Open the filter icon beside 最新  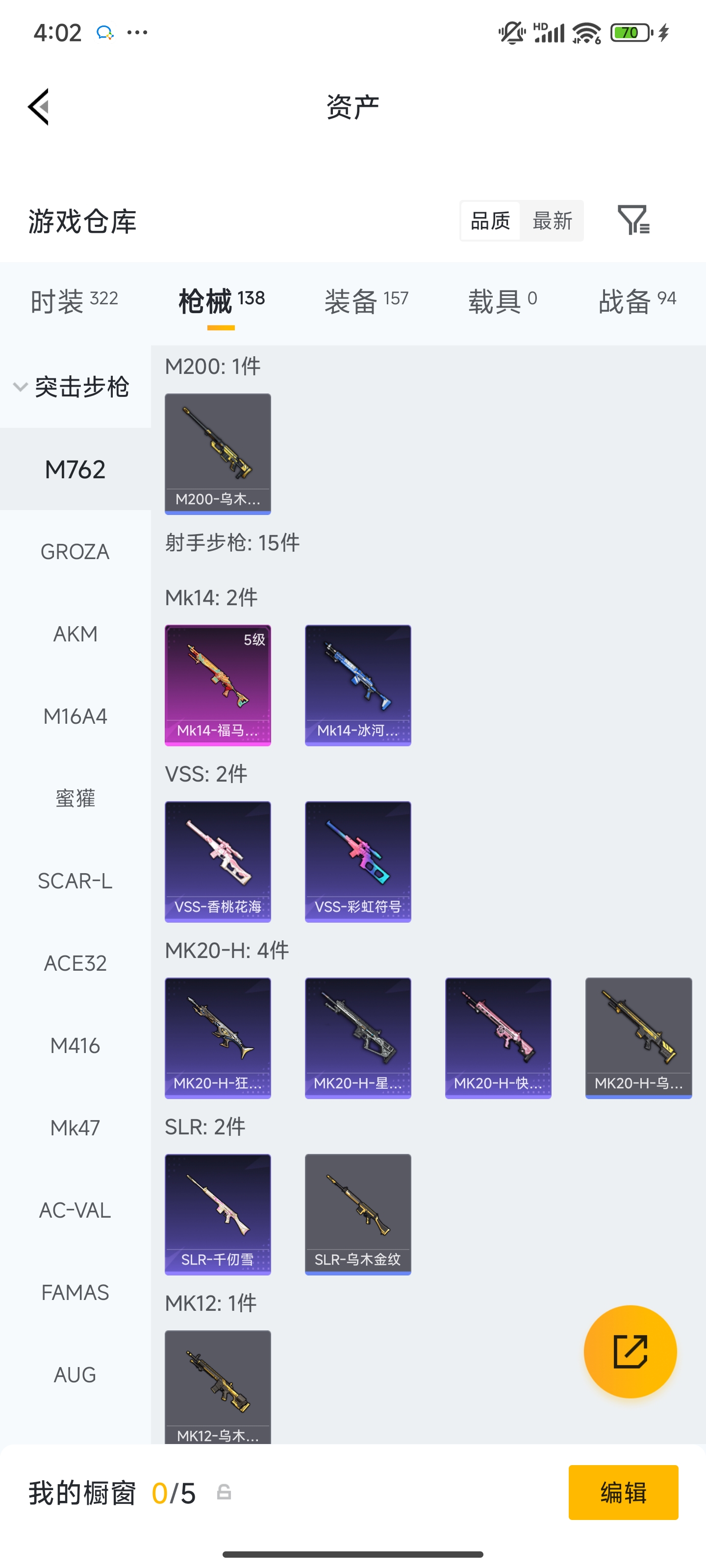click(x=633, y=220)
